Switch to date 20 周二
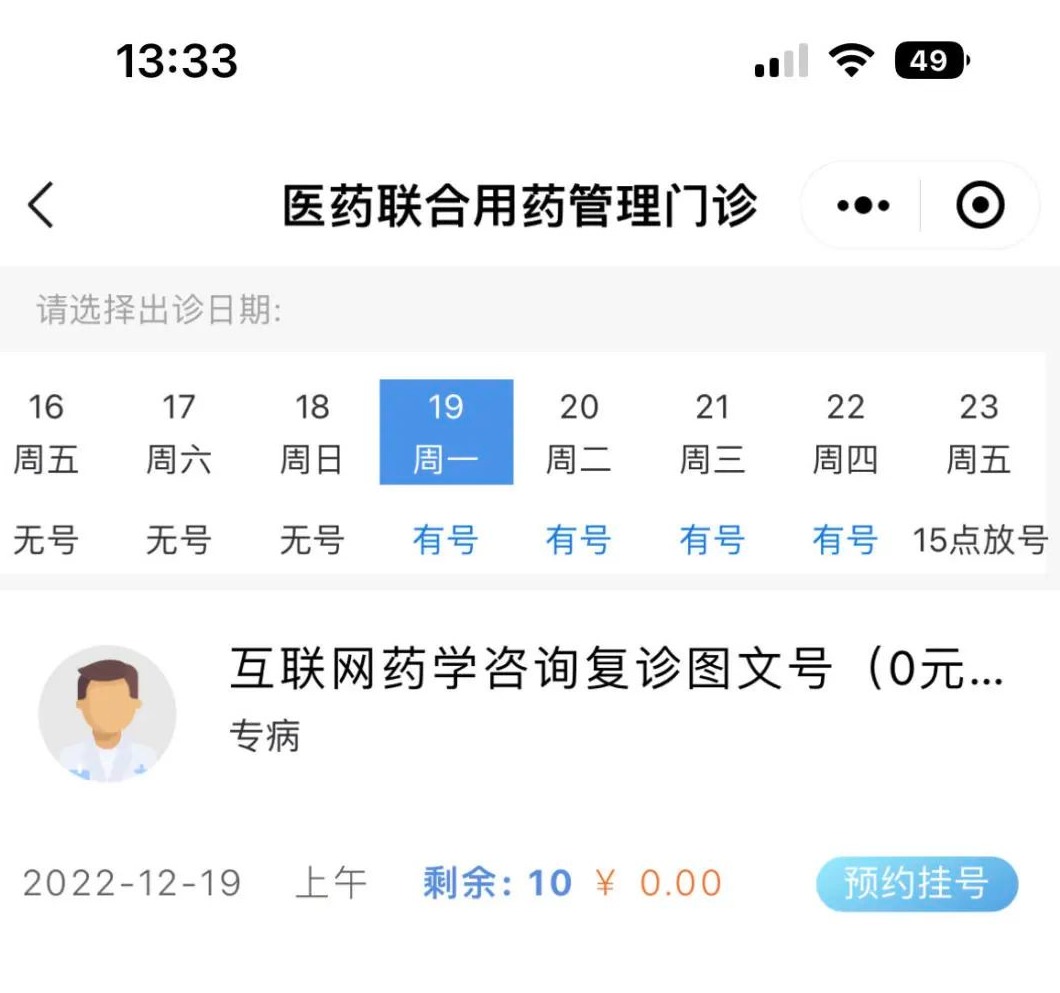1060x993 pixels. click(579, 435)
